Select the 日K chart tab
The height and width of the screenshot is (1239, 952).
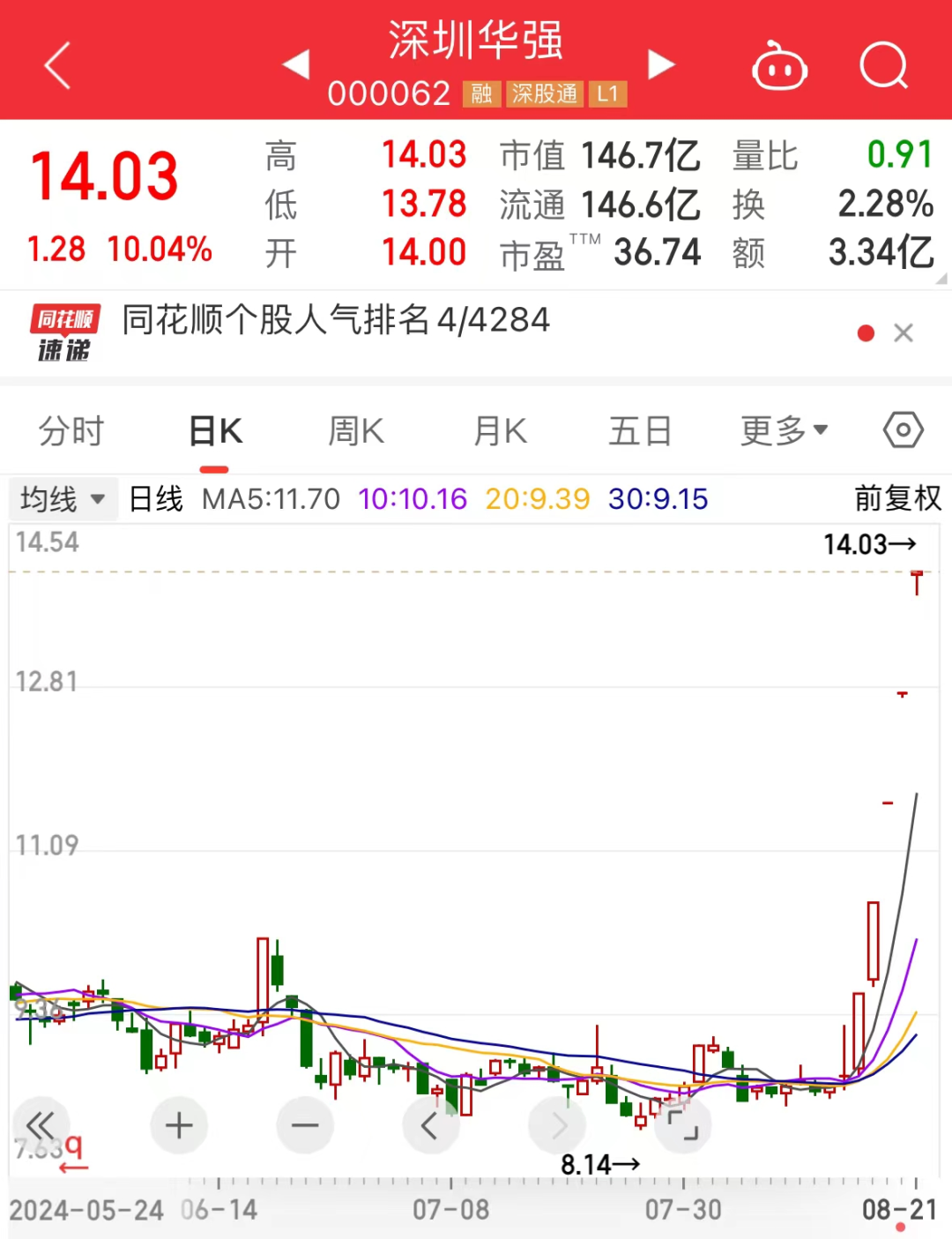215,431
